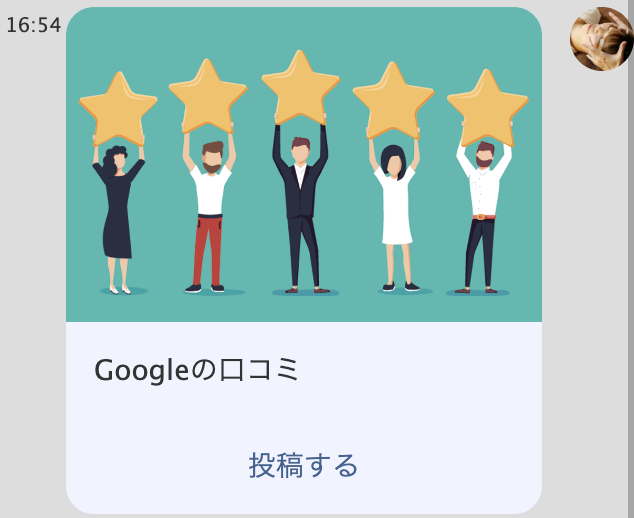Tap the 投稿する button
The height and width of the screenshot is (518, 634).
point(303,465)
